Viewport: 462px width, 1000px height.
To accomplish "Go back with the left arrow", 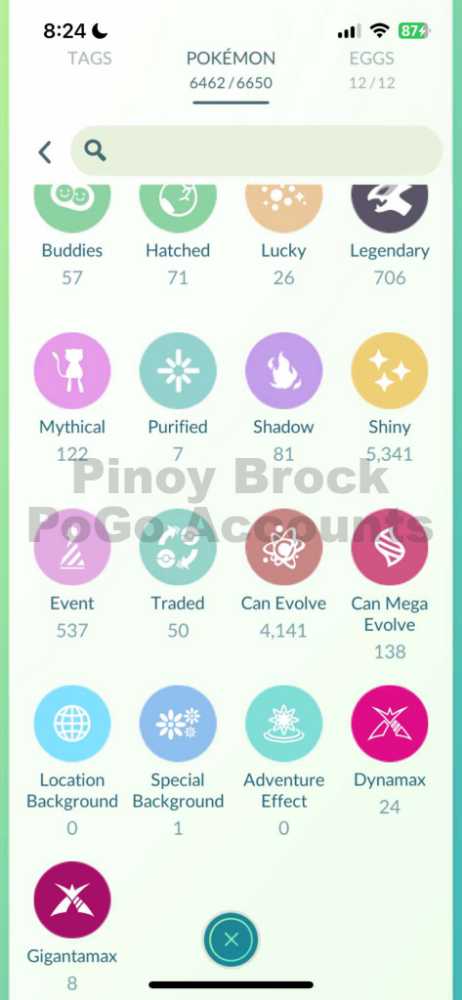I will coord(45,152).
